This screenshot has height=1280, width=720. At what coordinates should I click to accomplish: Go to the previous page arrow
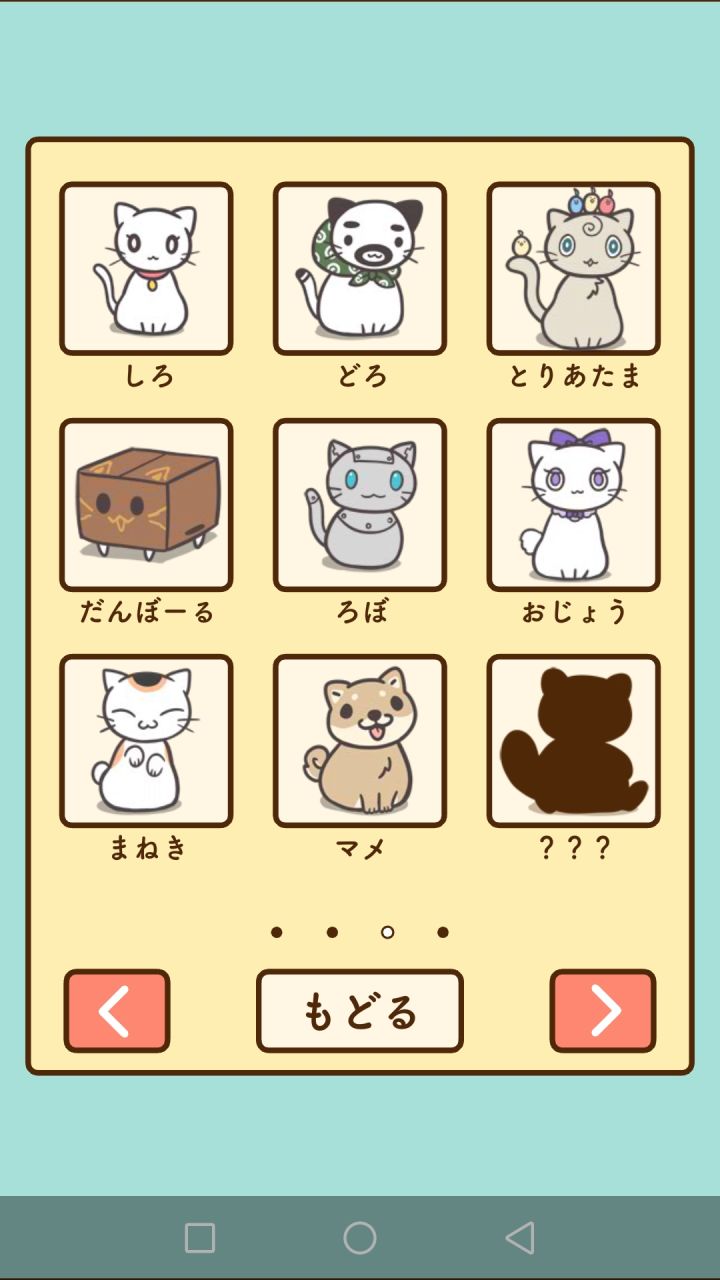(117, 1010)
